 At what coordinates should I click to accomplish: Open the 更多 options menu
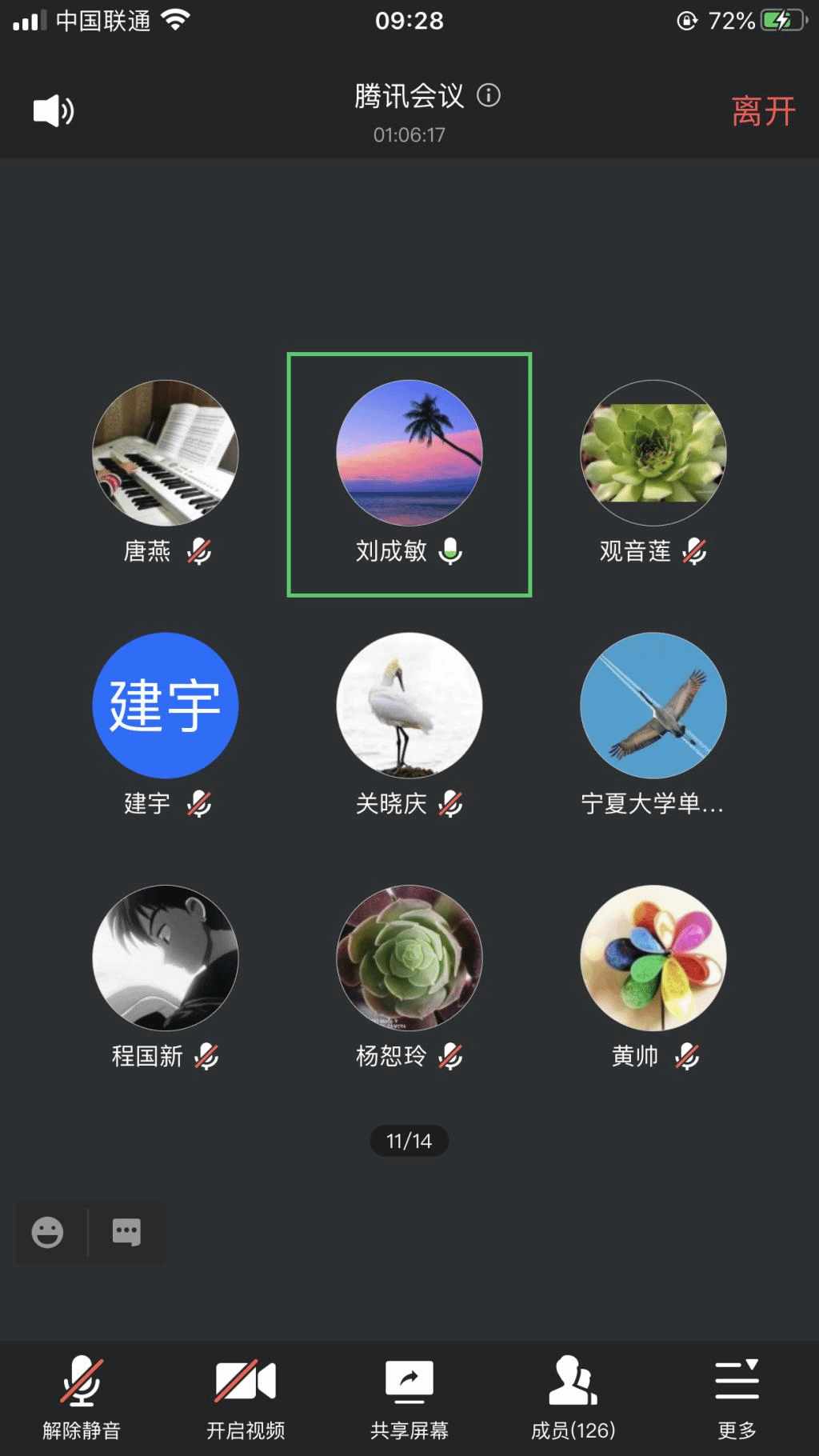click(x=737, y=1397)
